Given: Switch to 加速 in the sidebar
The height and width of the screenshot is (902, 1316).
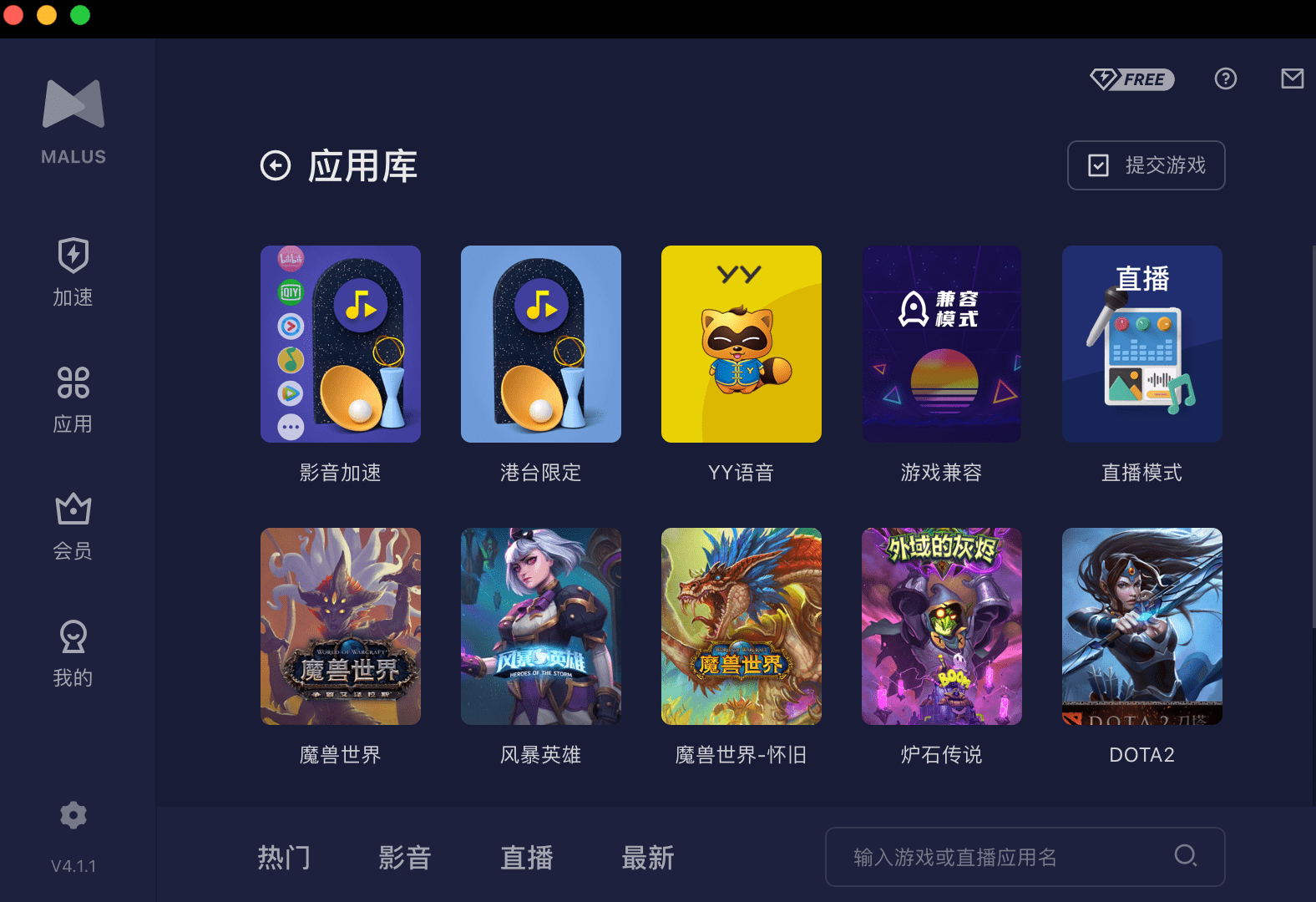Looking at the screenshot, I should (73, 272).
